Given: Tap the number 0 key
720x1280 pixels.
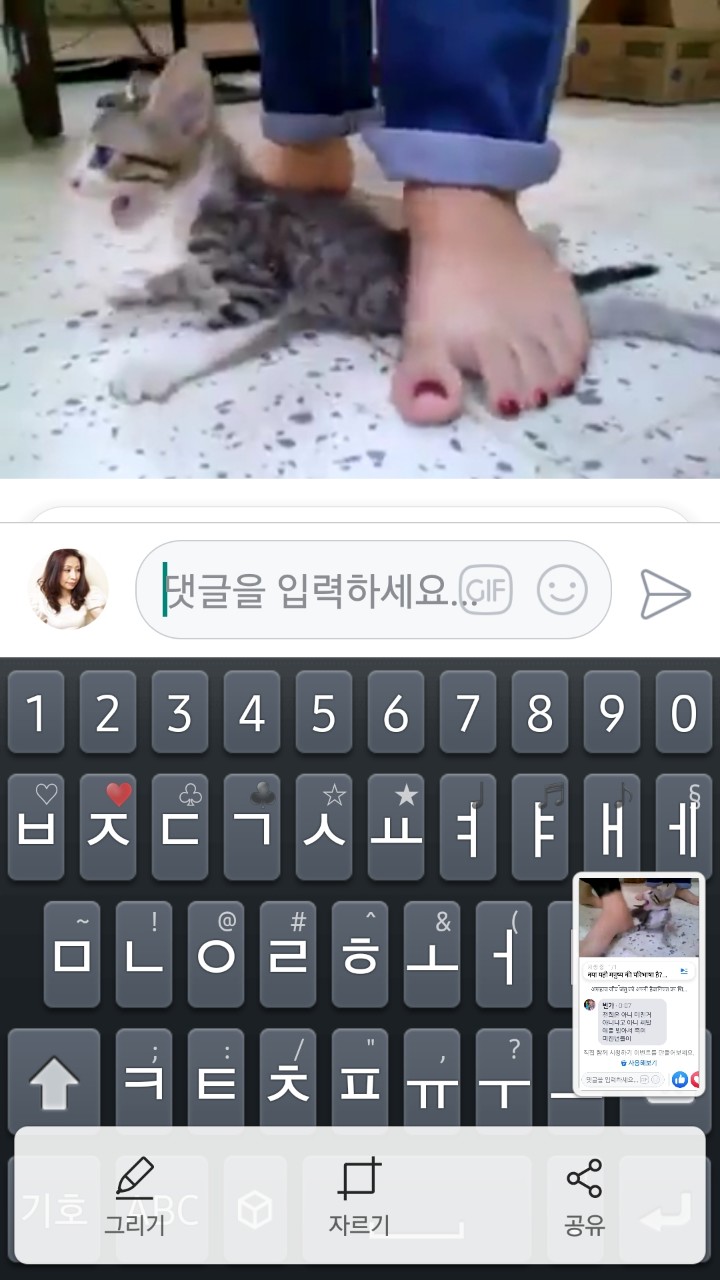Looking at the screenshot, I should click(x=684, y=713).
